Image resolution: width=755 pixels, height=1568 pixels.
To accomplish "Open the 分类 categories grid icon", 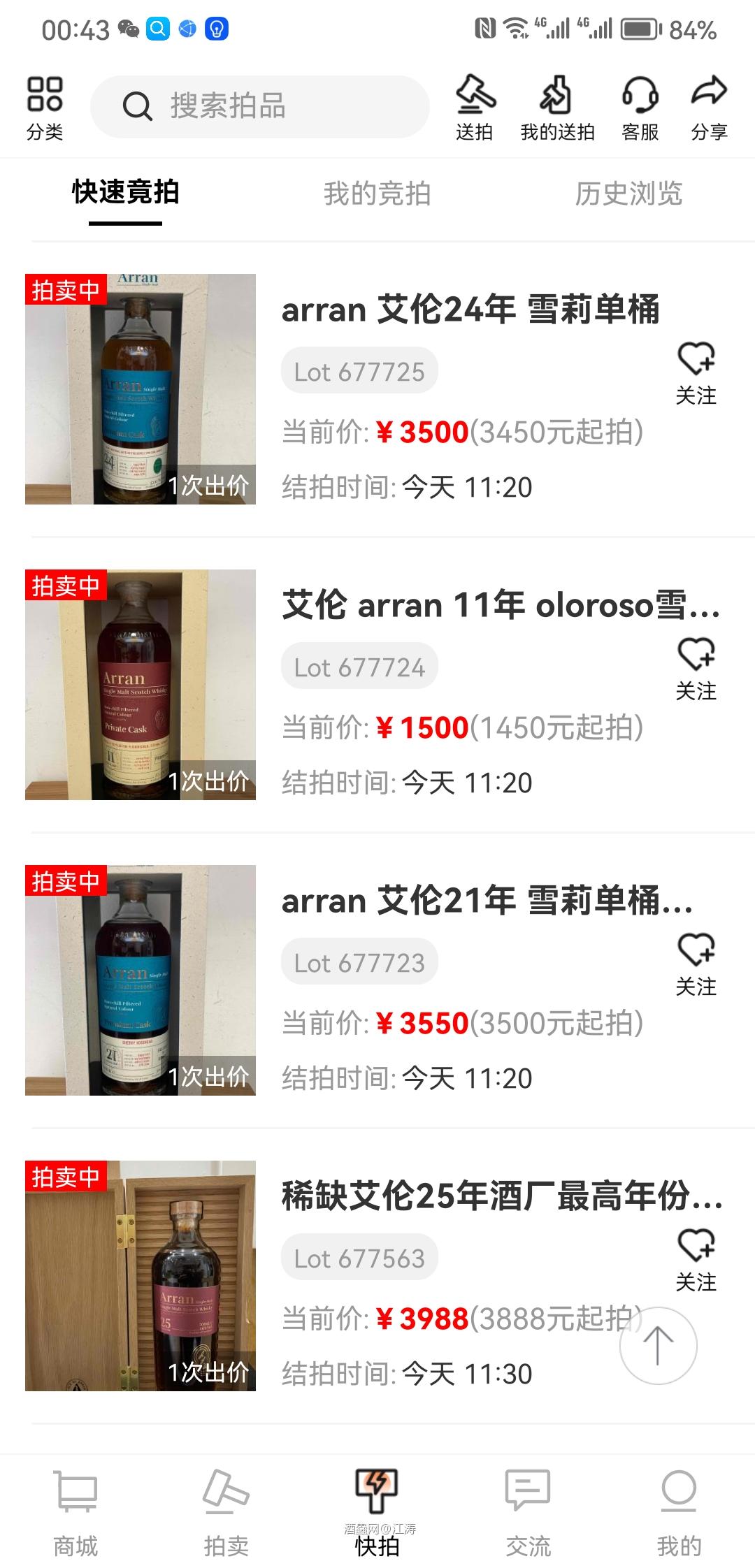I will (45, 105).
